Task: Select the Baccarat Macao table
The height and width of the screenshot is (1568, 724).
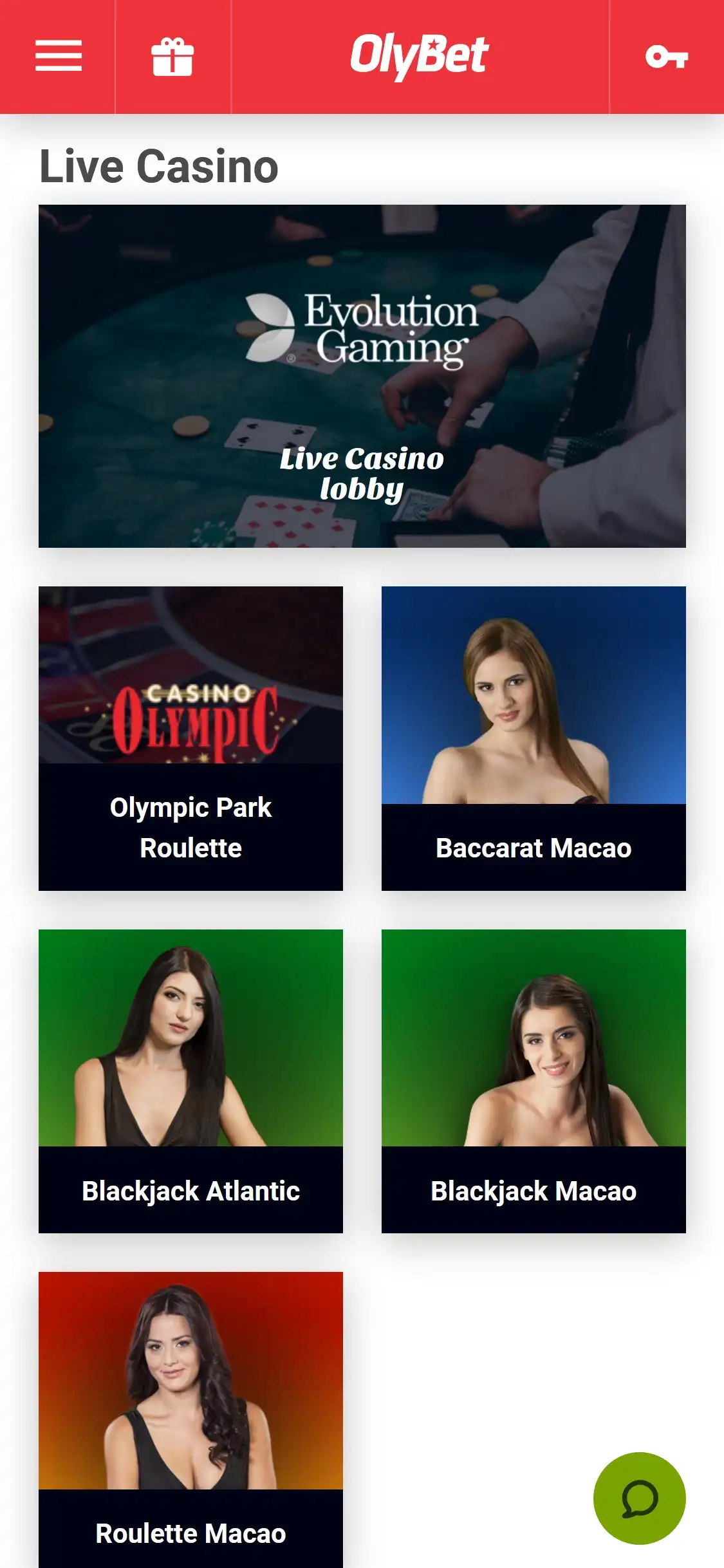Action: tap(534, 738)
